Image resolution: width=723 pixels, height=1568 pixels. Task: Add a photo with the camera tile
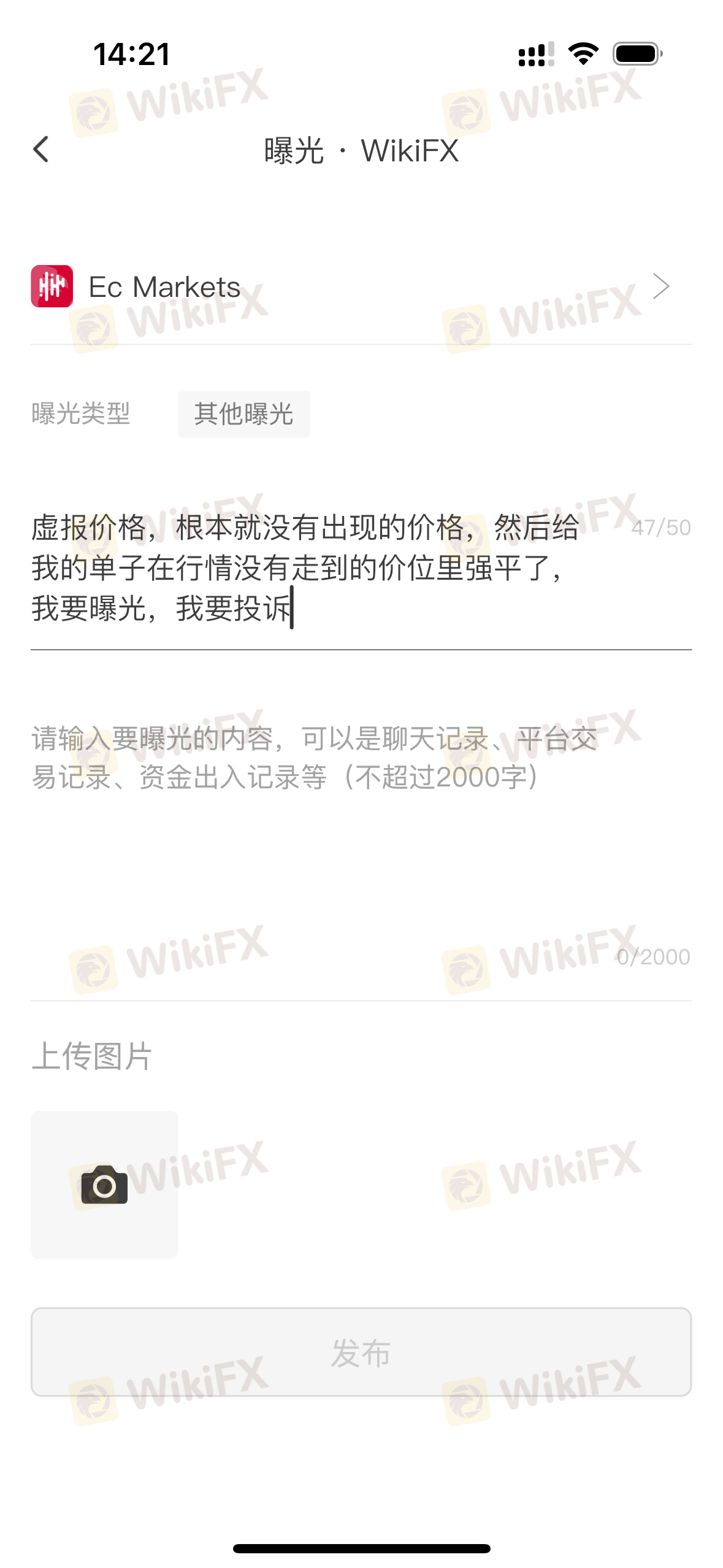point(104,1185)
